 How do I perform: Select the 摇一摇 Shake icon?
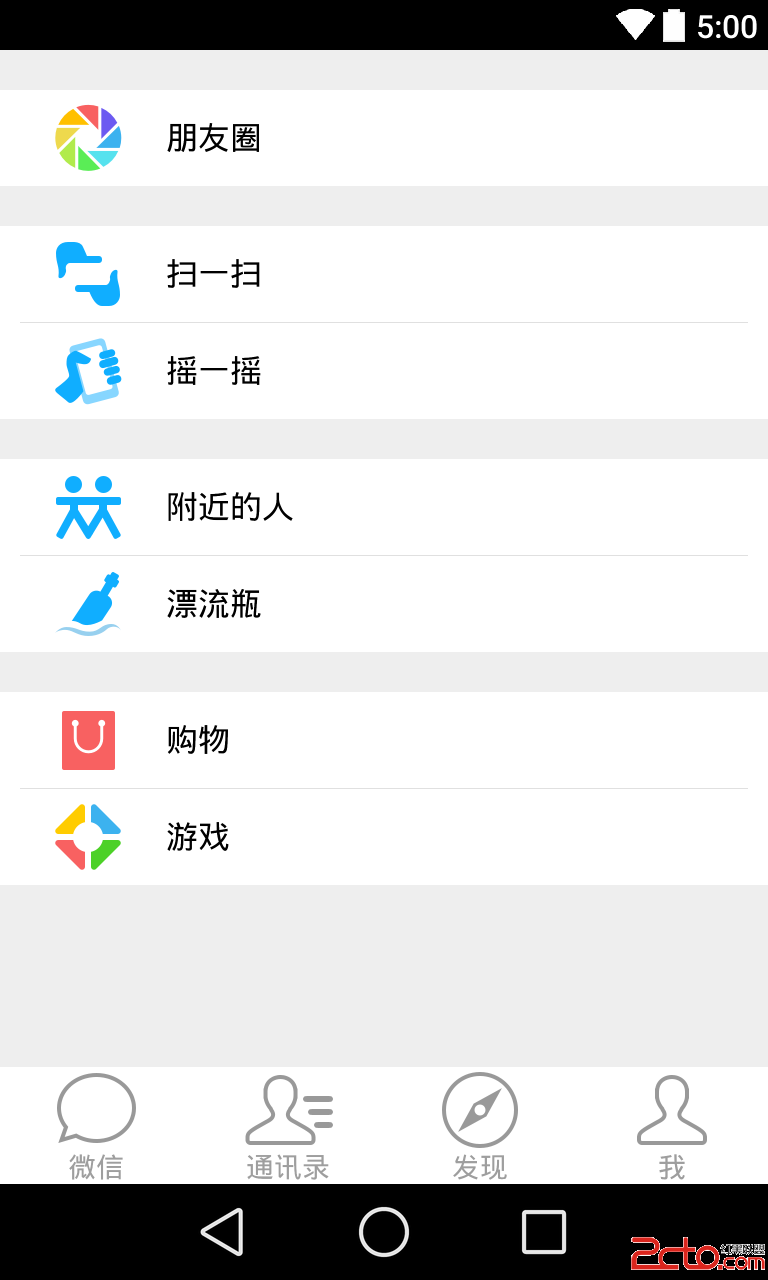coord(88,371)
